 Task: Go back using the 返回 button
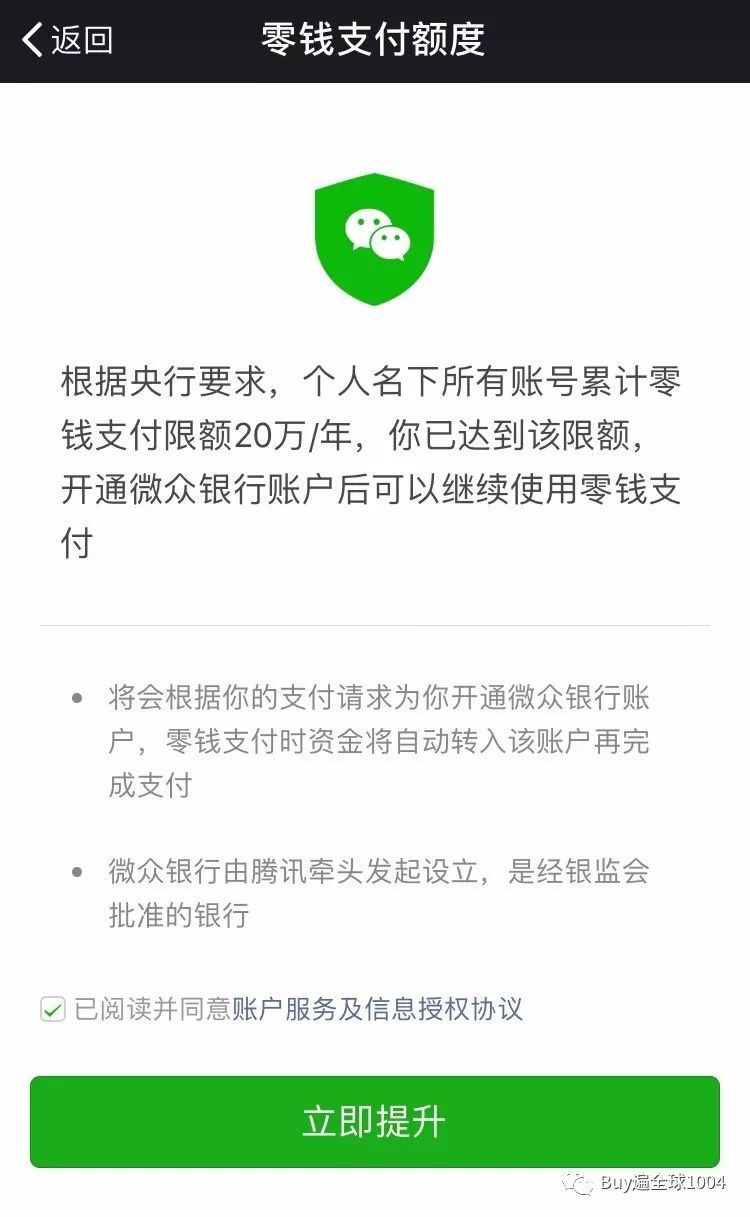68,41
